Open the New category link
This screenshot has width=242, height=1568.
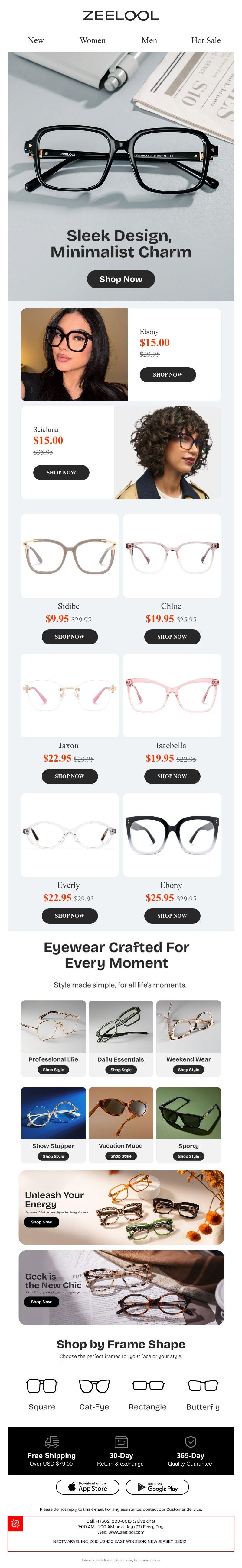(x=35, y=40)
